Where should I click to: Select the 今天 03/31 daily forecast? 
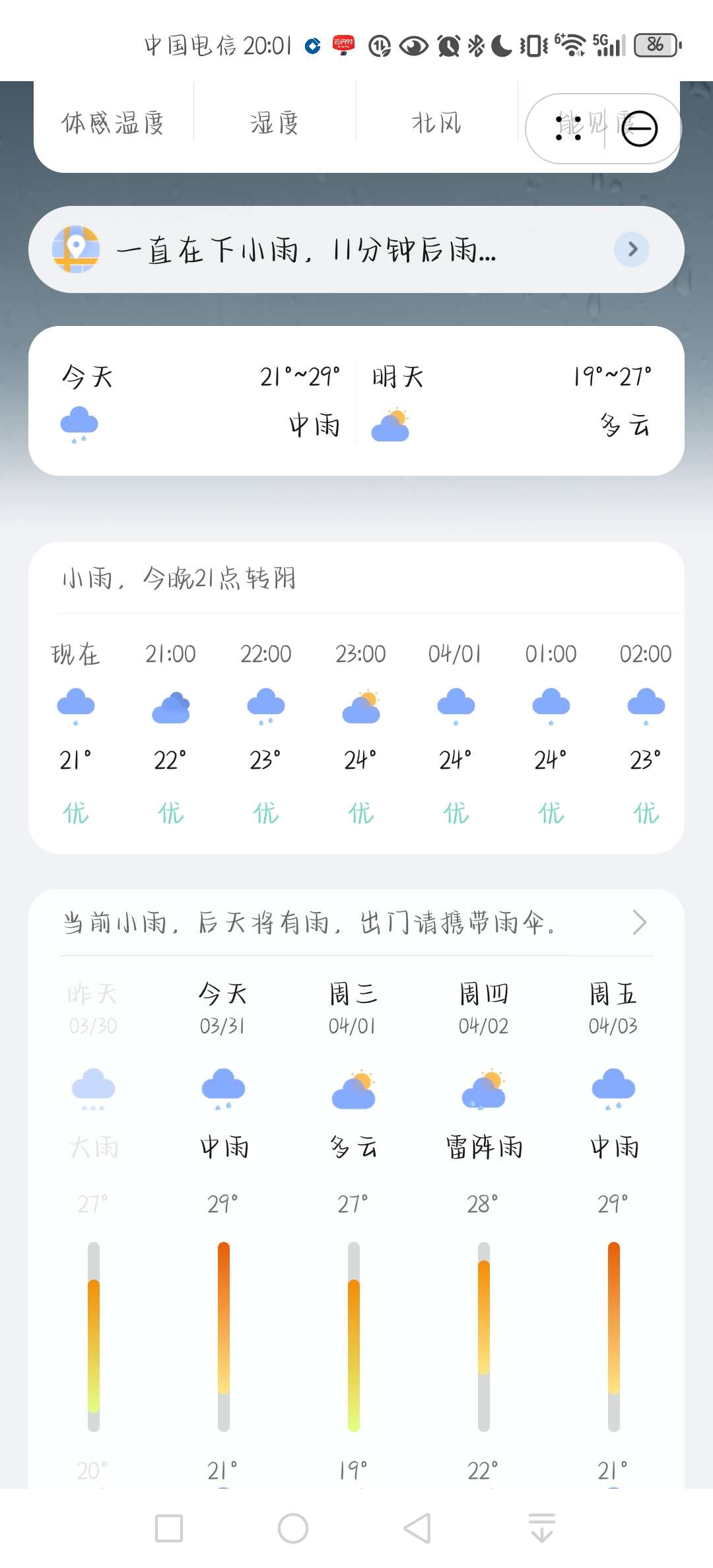pos(223,1089)
